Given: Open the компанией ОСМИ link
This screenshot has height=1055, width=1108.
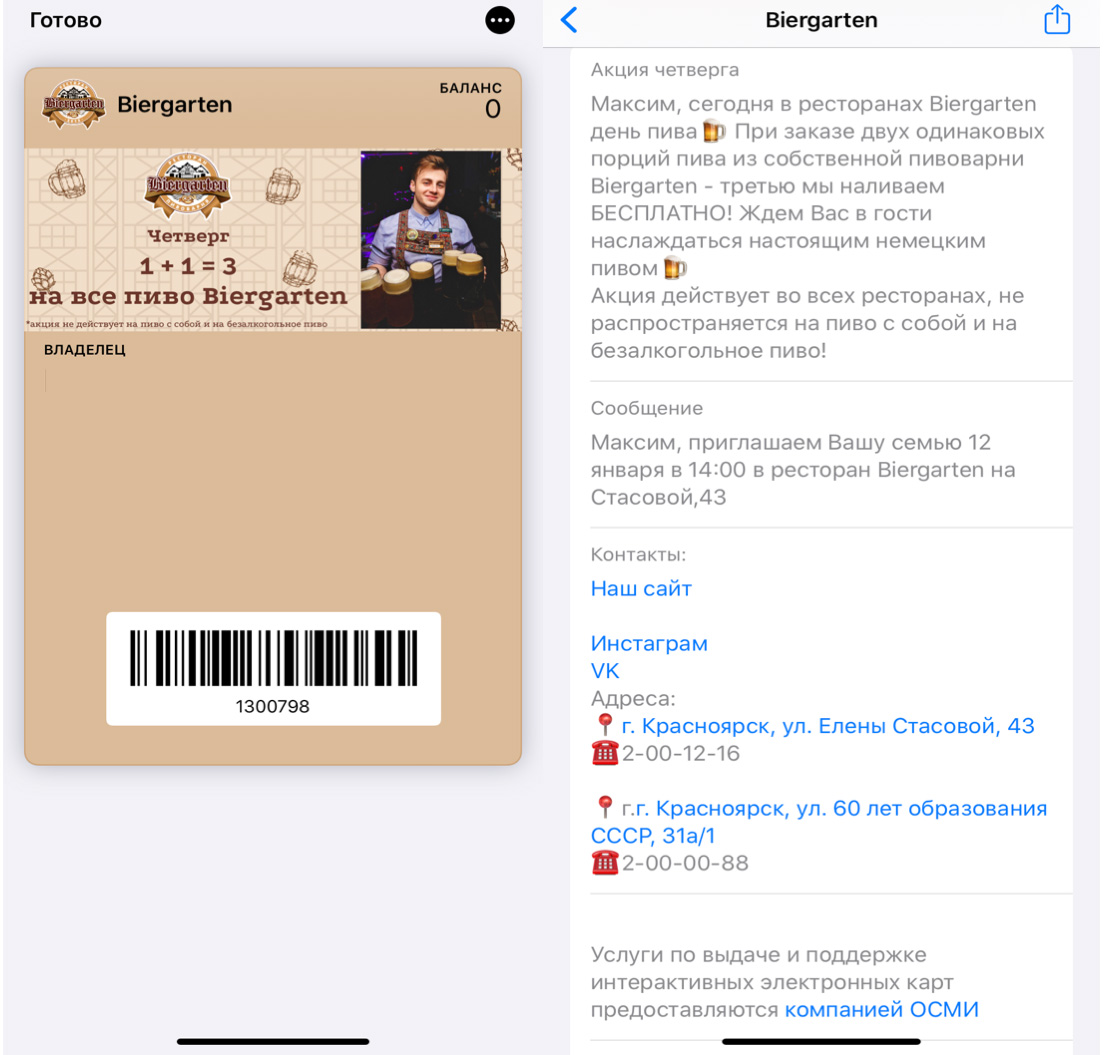Looking at the screenshot, I should [881, 1010].
